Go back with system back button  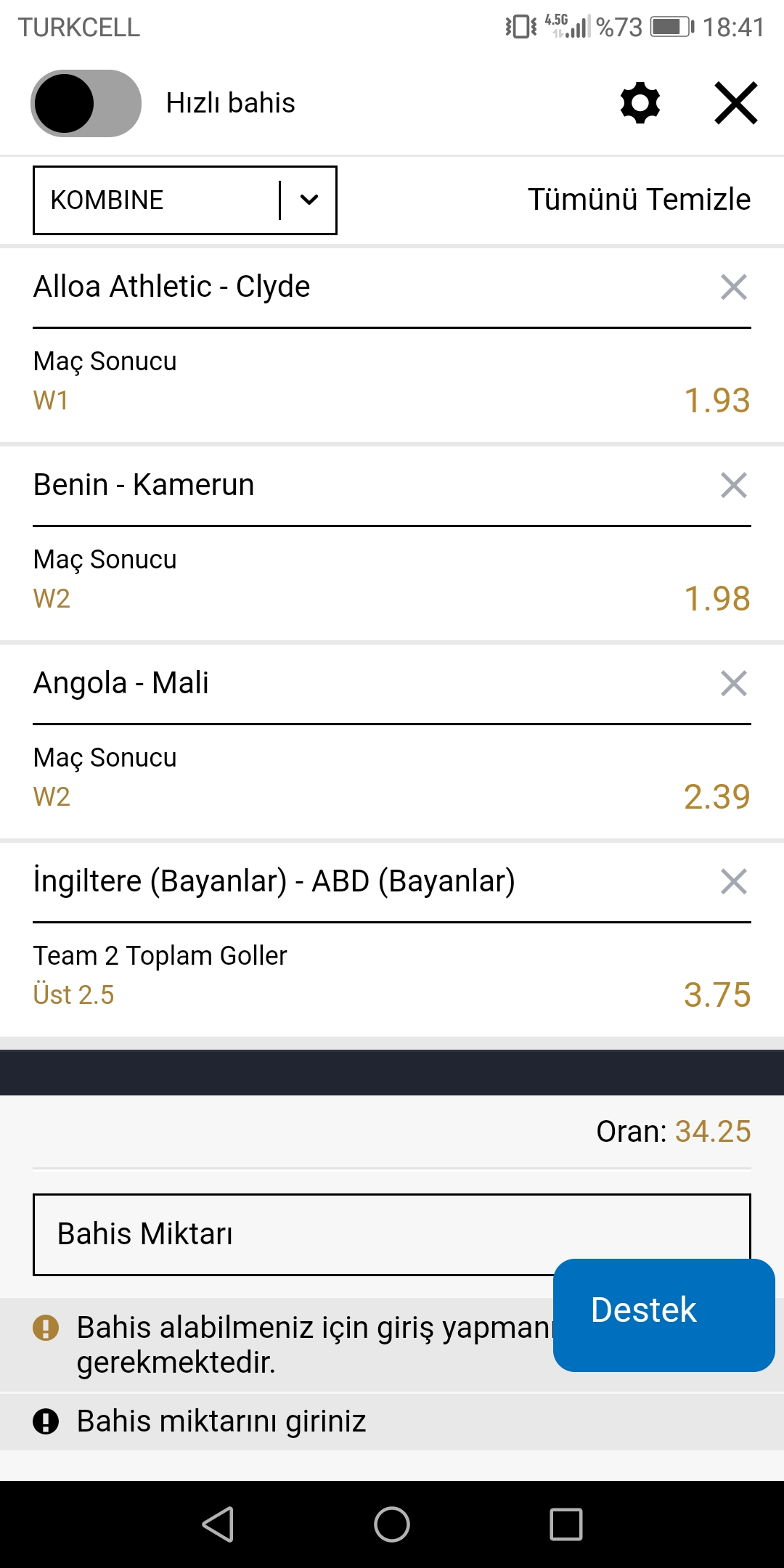tap(218, 1524)
